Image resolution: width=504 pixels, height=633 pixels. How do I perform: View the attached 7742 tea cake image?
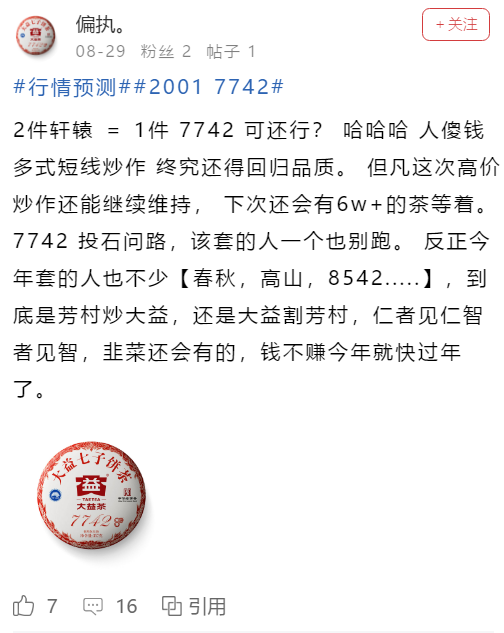tap(92, 495)
